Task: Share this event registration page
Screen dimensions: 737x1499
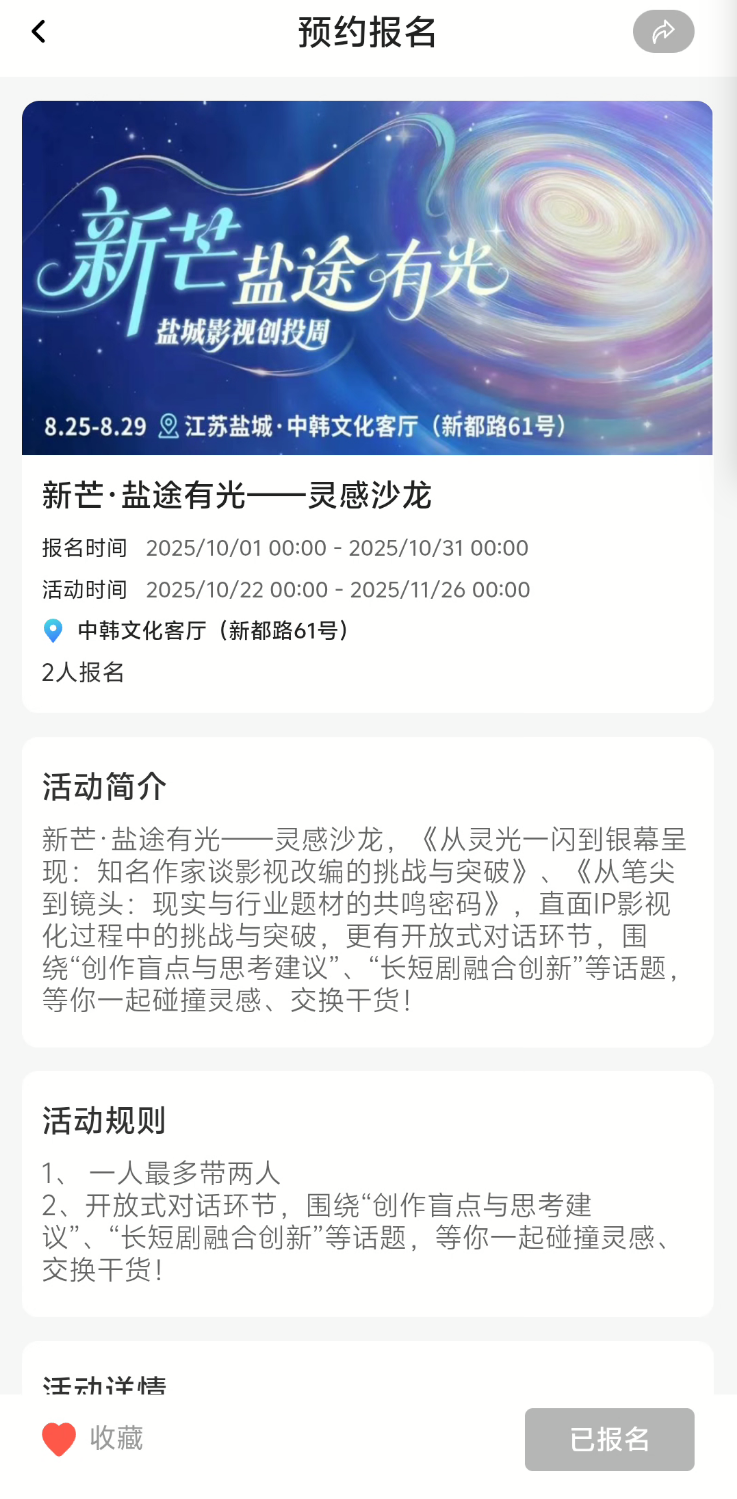Action: coord(663,32)
